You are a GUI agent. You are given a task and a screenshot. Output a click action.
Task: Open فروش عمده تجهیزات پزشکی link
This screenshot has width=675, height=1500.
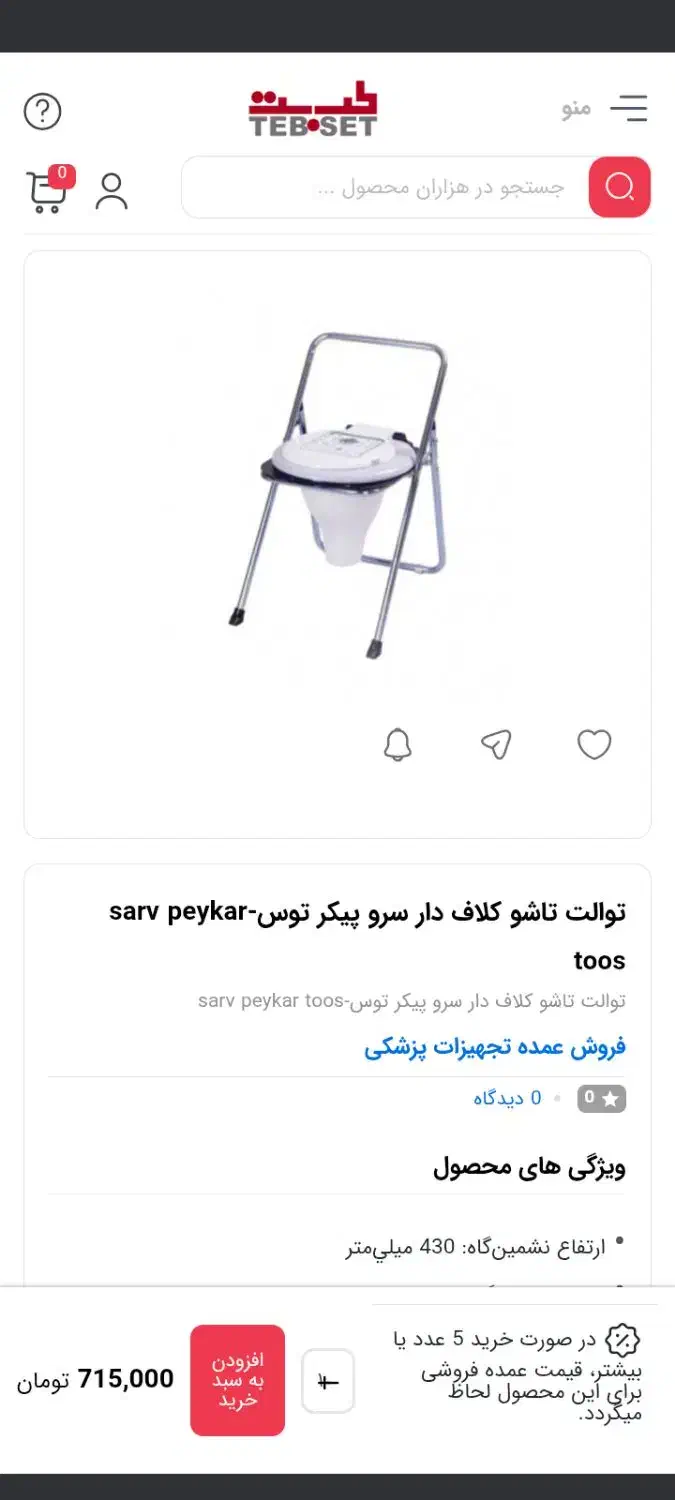pyautogui.click(x=495, y=1047)
